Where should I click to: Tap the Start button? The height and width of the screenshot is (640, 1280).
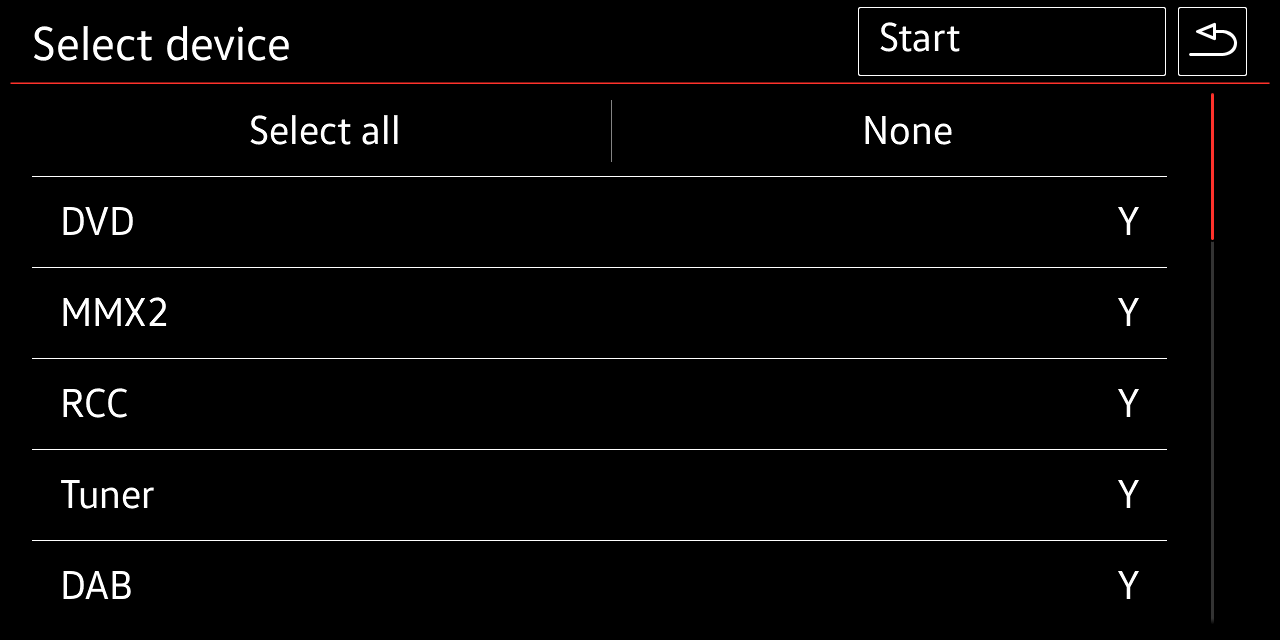[x=1011, y=42]
